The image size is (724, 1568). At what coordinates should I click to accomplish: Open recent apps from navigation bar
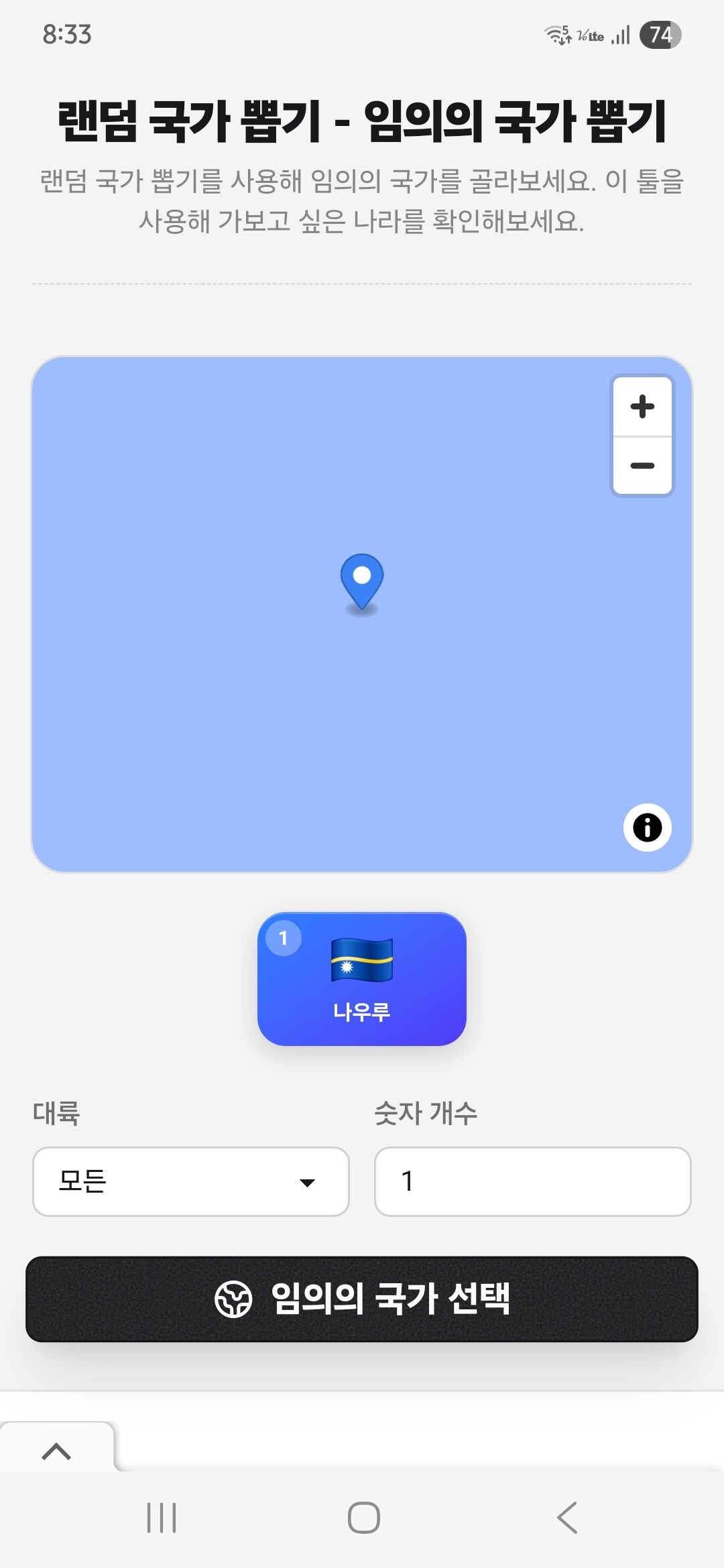(162, 1517)
